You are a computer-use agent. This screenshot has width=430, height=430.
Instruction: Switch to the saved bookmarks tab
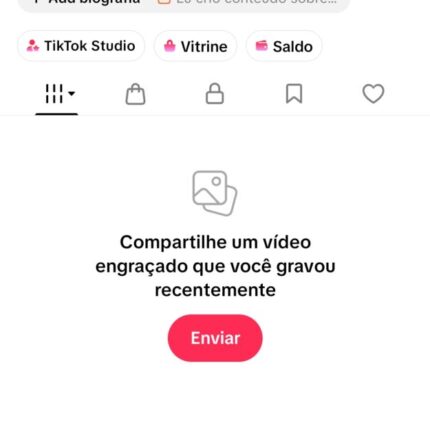[x=294, y=94]
